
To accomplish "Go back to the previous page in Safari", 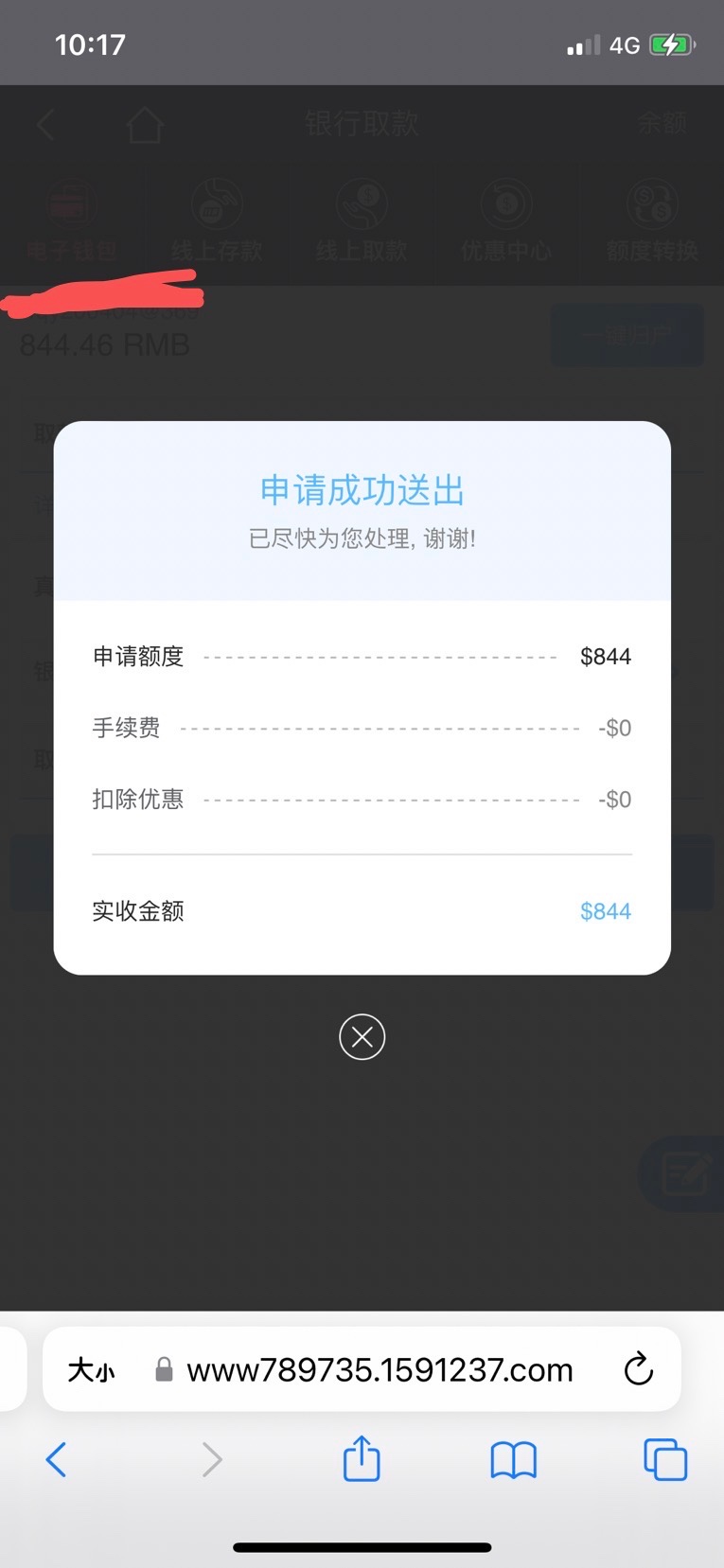I will pyautogui.click(x=57, y=1459).
